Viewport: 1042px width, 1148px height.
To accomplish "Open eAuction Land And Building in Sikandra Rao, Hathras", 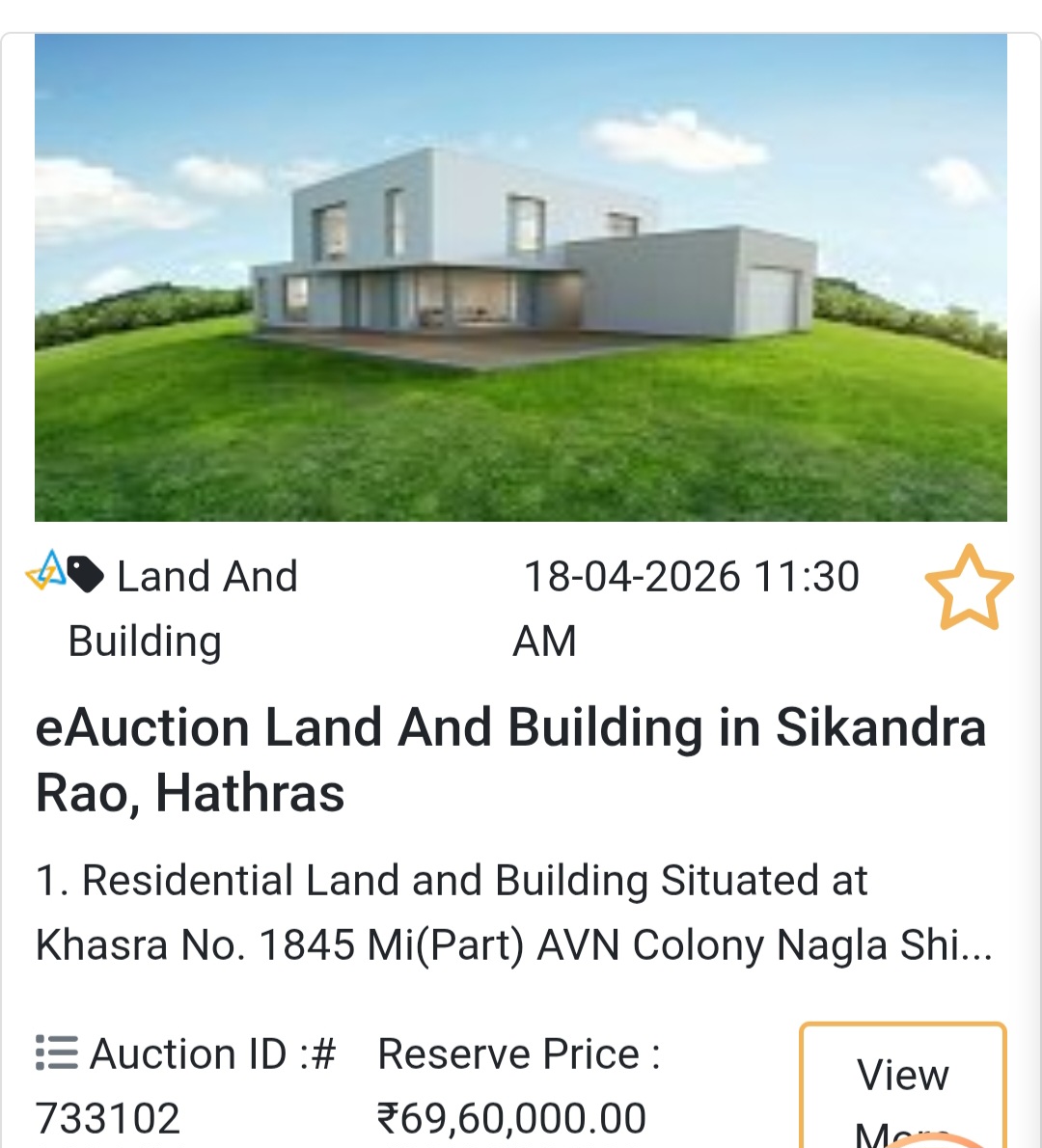I will pos(511,760).
